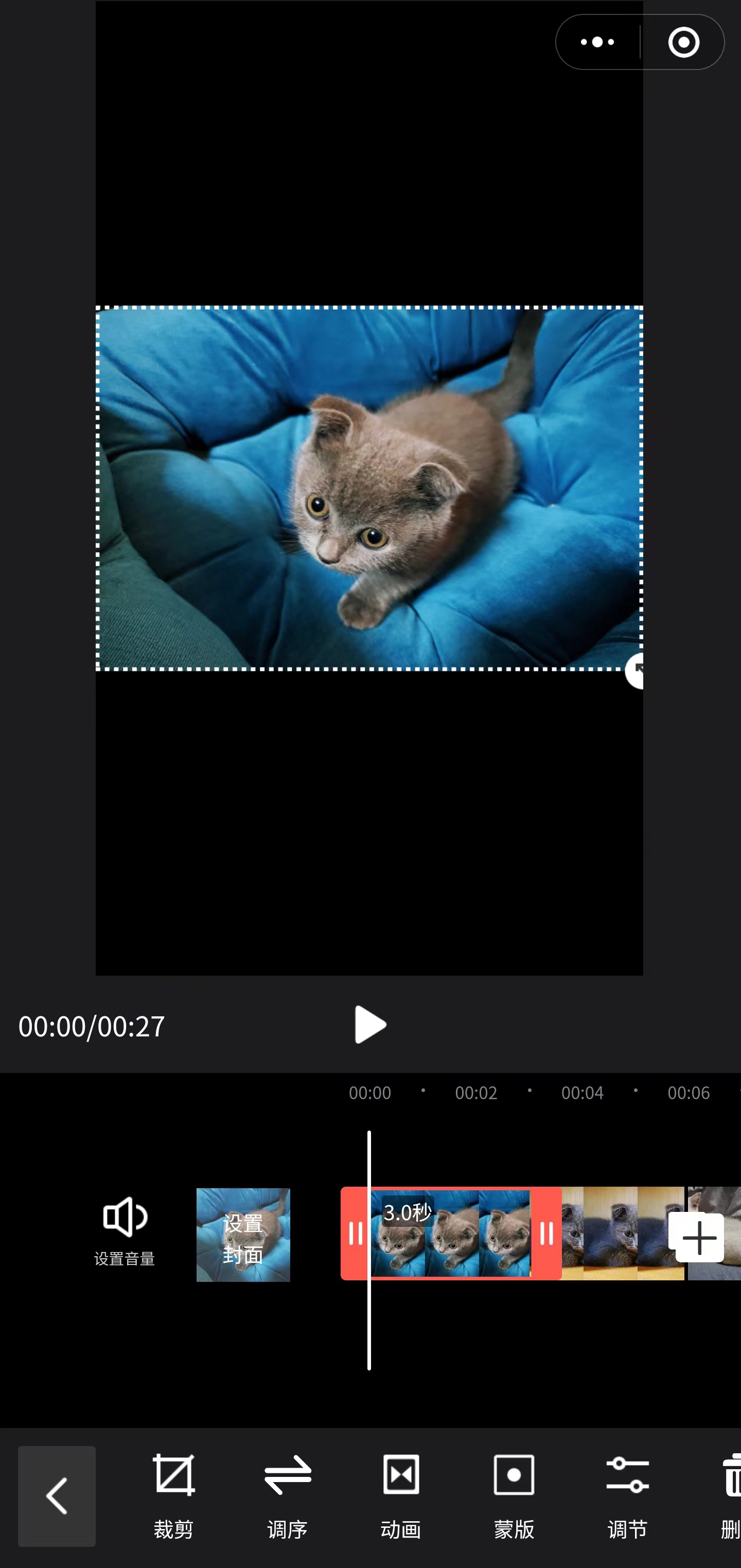741x1568 pixels.
Task: Open the 动画 animation tool
Action: click(x=401, y=1494)
